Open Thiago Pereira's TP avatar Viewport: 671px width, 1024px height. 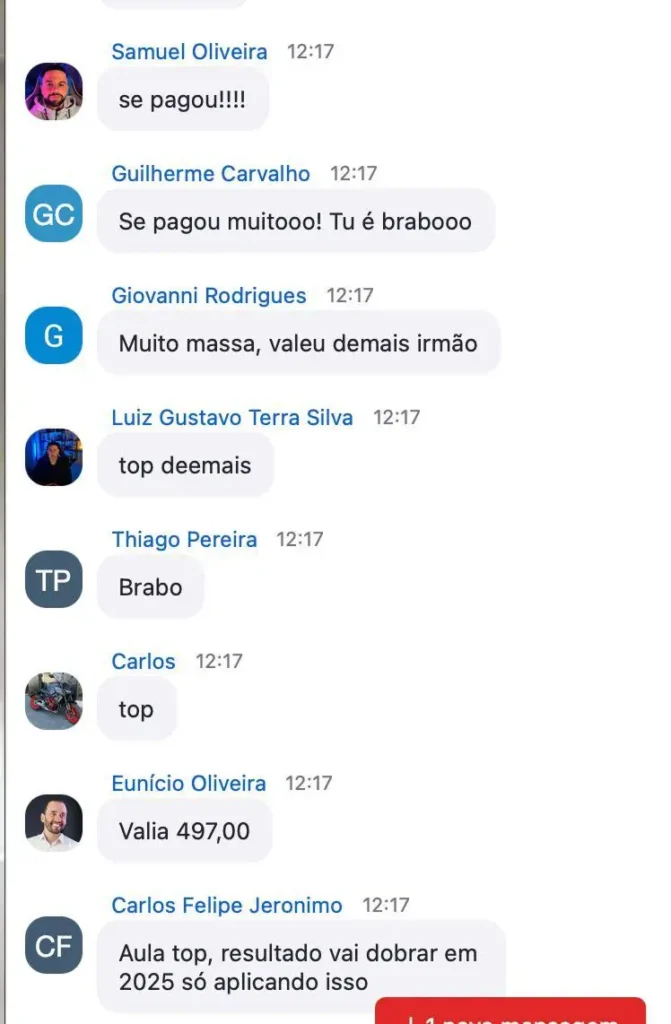point(54,580)
